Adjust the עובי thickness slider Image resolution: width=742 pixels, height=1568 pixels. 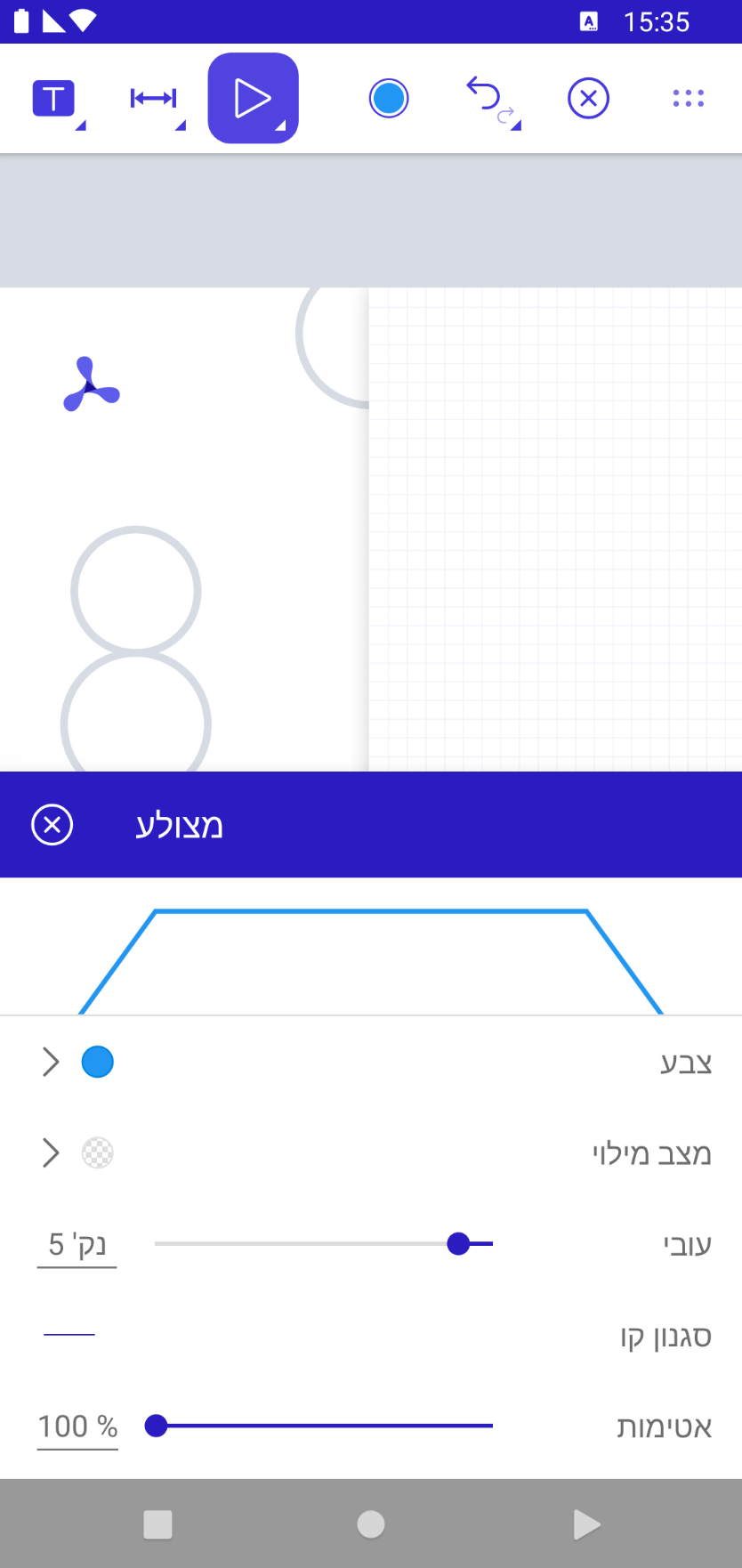[x=324, y=1243]
